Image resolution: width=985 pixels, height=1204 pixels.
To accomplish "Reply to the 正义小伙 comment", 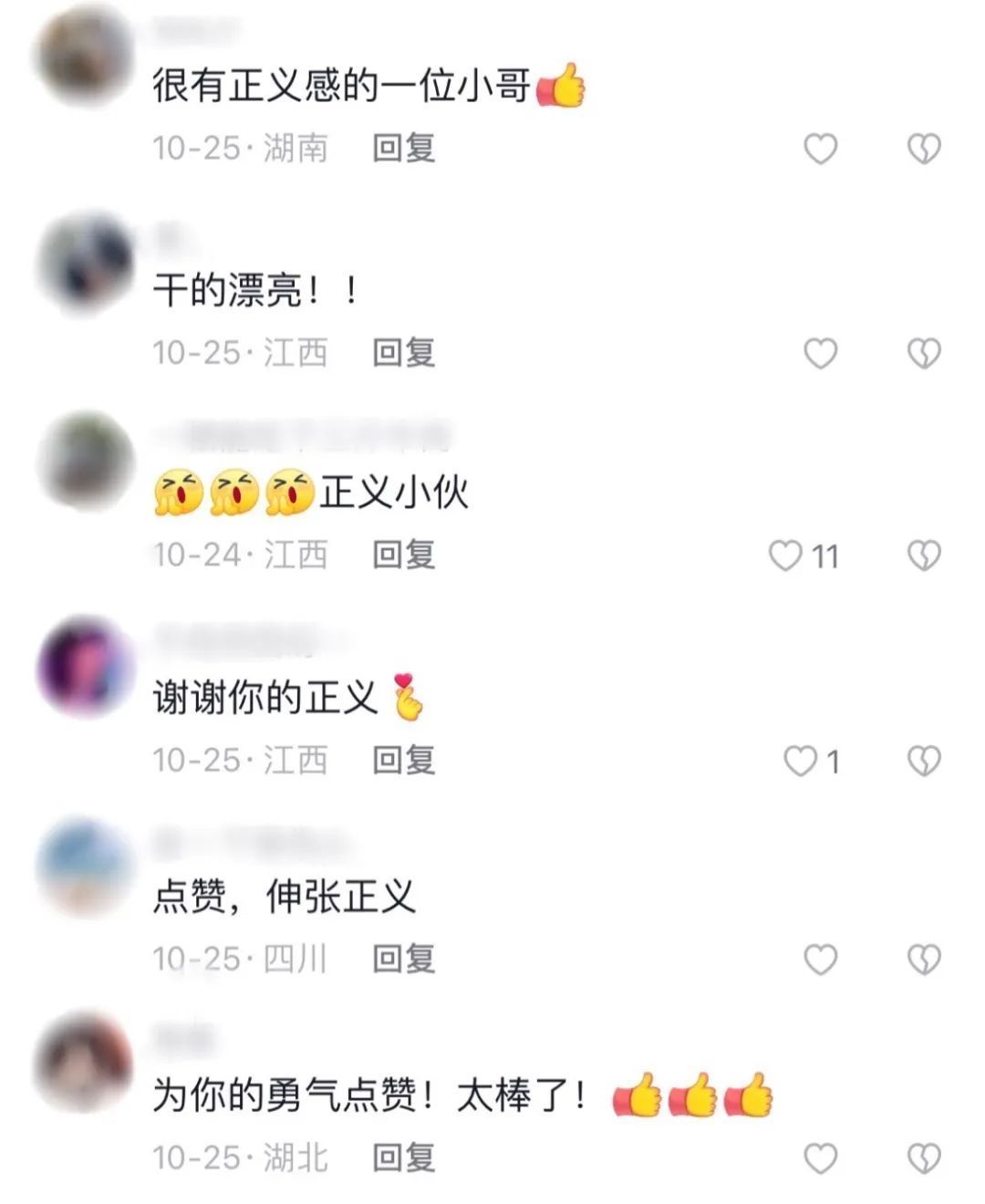I will click(403, 555).
